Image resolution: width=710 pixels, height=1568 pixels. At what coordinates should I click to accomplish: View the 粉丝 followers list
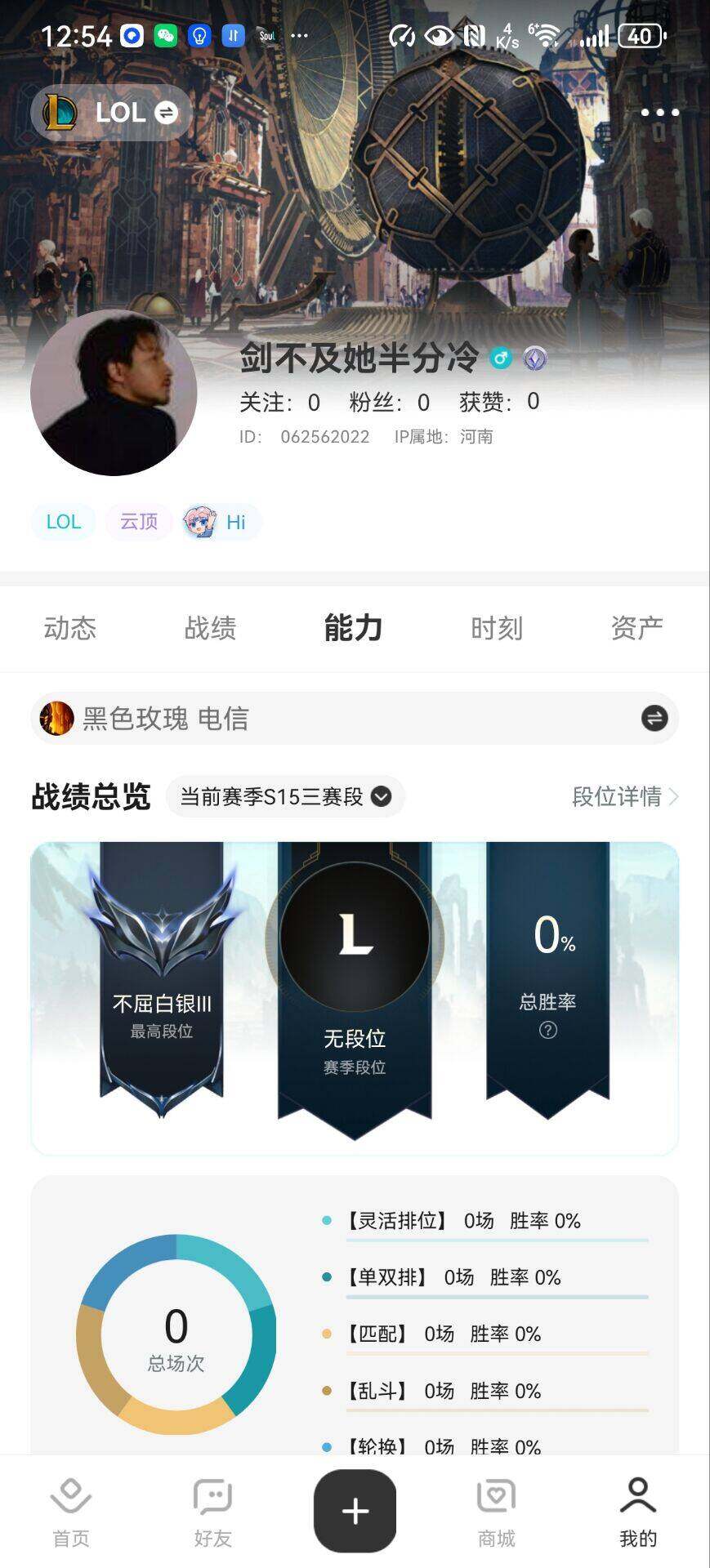(389, 402)
